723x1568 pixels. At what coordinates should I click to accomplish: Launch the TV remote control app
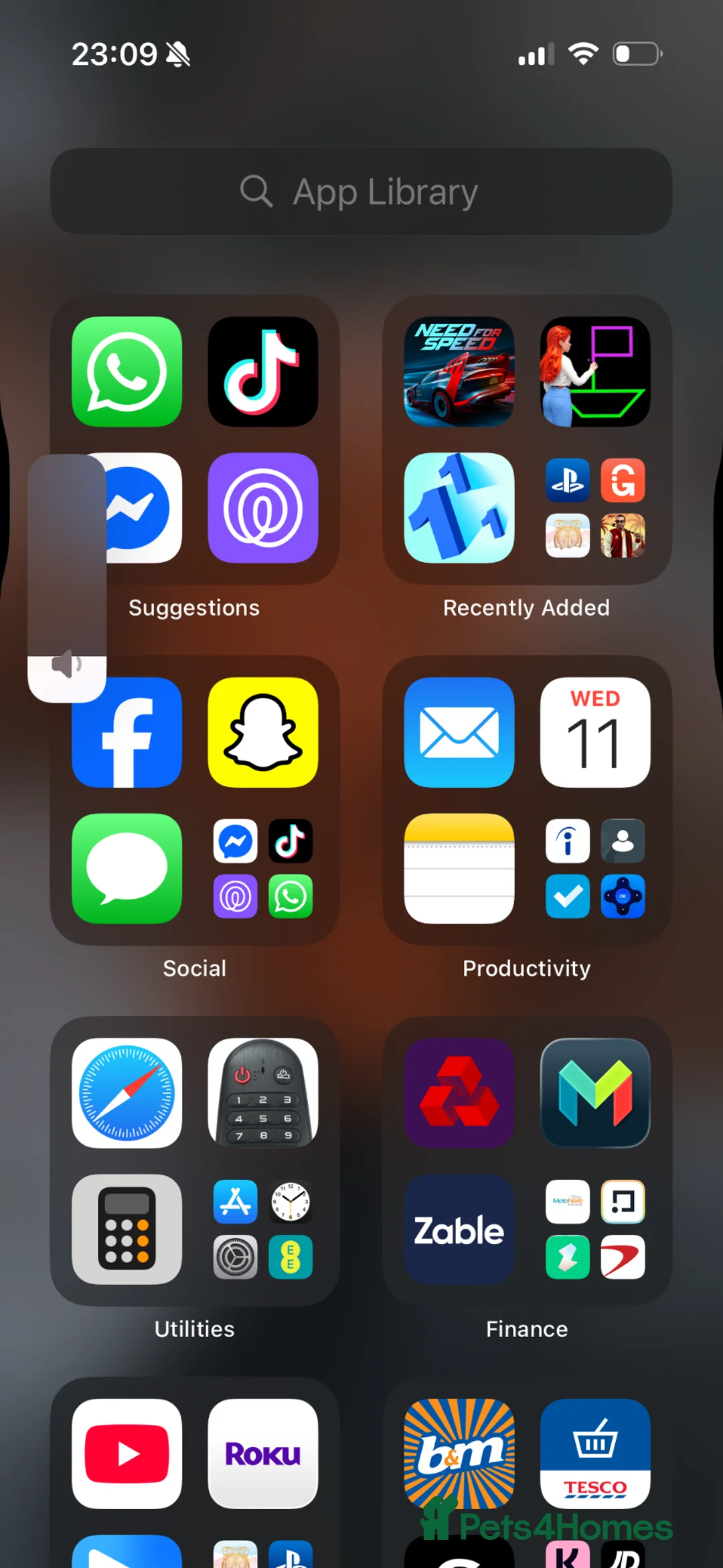tap(263, 1094)
